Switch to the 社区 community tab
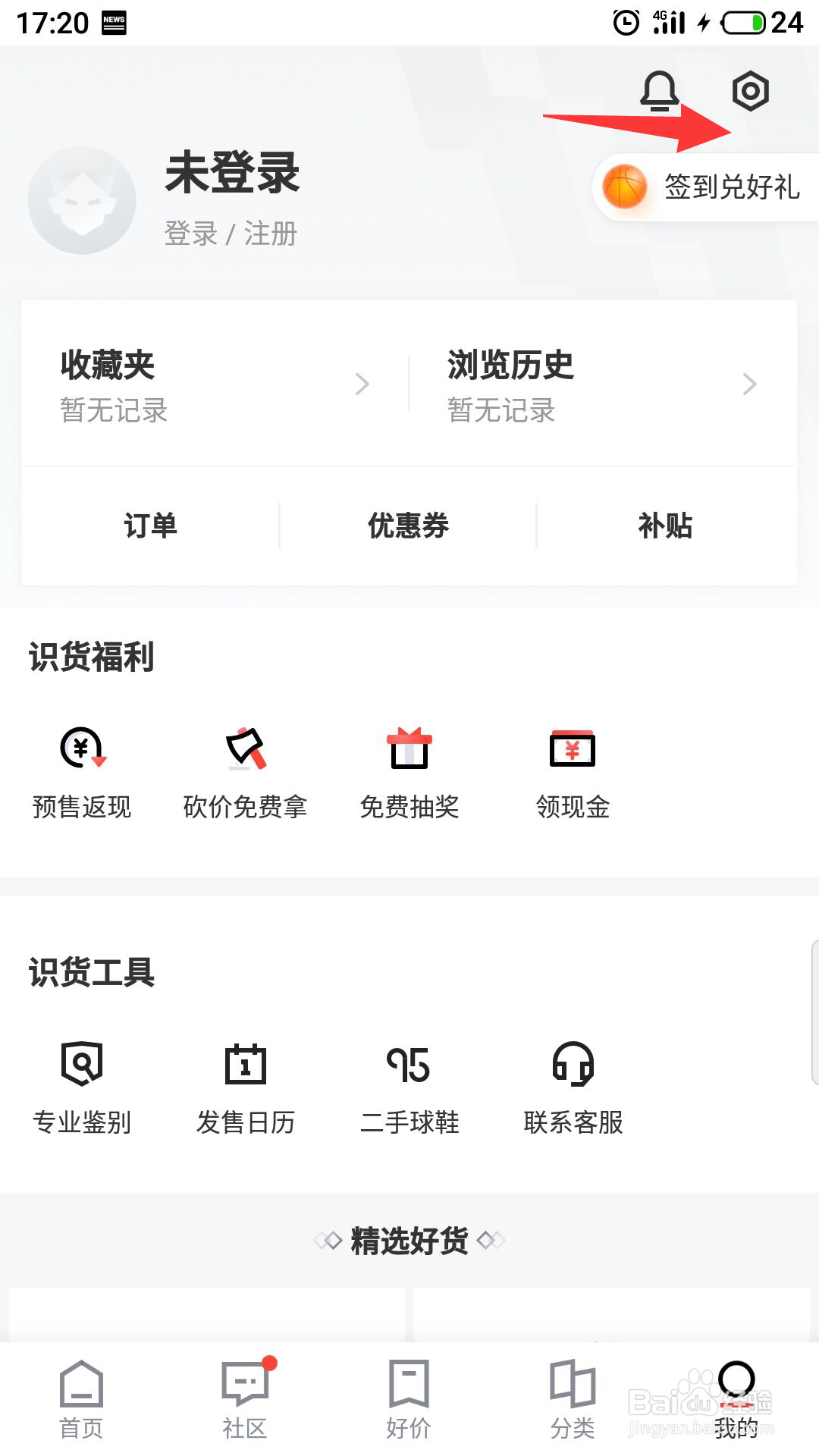Screen dimensions: 819x1456 pyautogui.click(x=245, y=1400)
